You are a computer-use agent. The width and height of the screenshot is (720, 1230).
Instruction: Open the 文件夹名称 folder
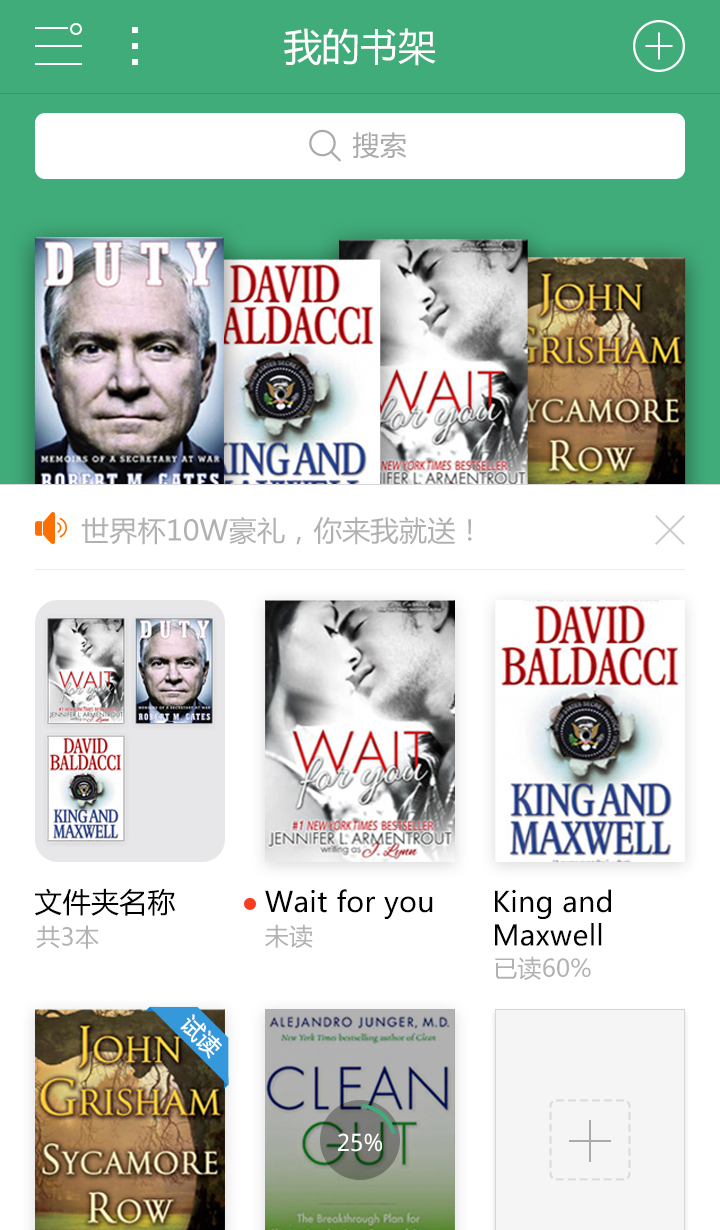point(130,731)
